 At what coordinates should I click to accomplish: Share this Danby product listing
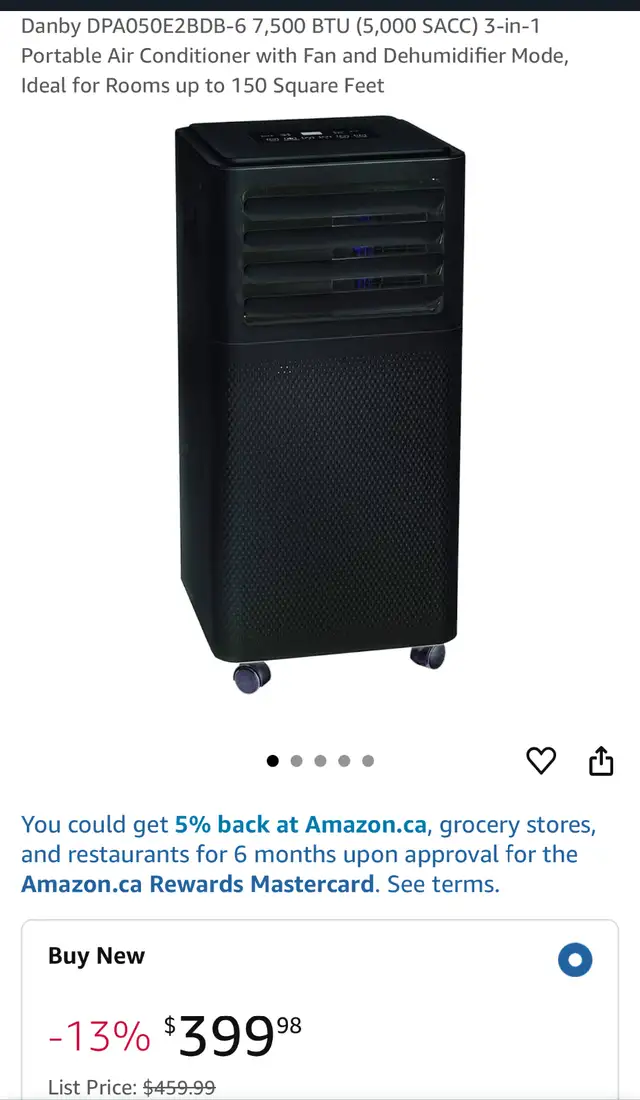pyautogui.click(x=601, y=761)
